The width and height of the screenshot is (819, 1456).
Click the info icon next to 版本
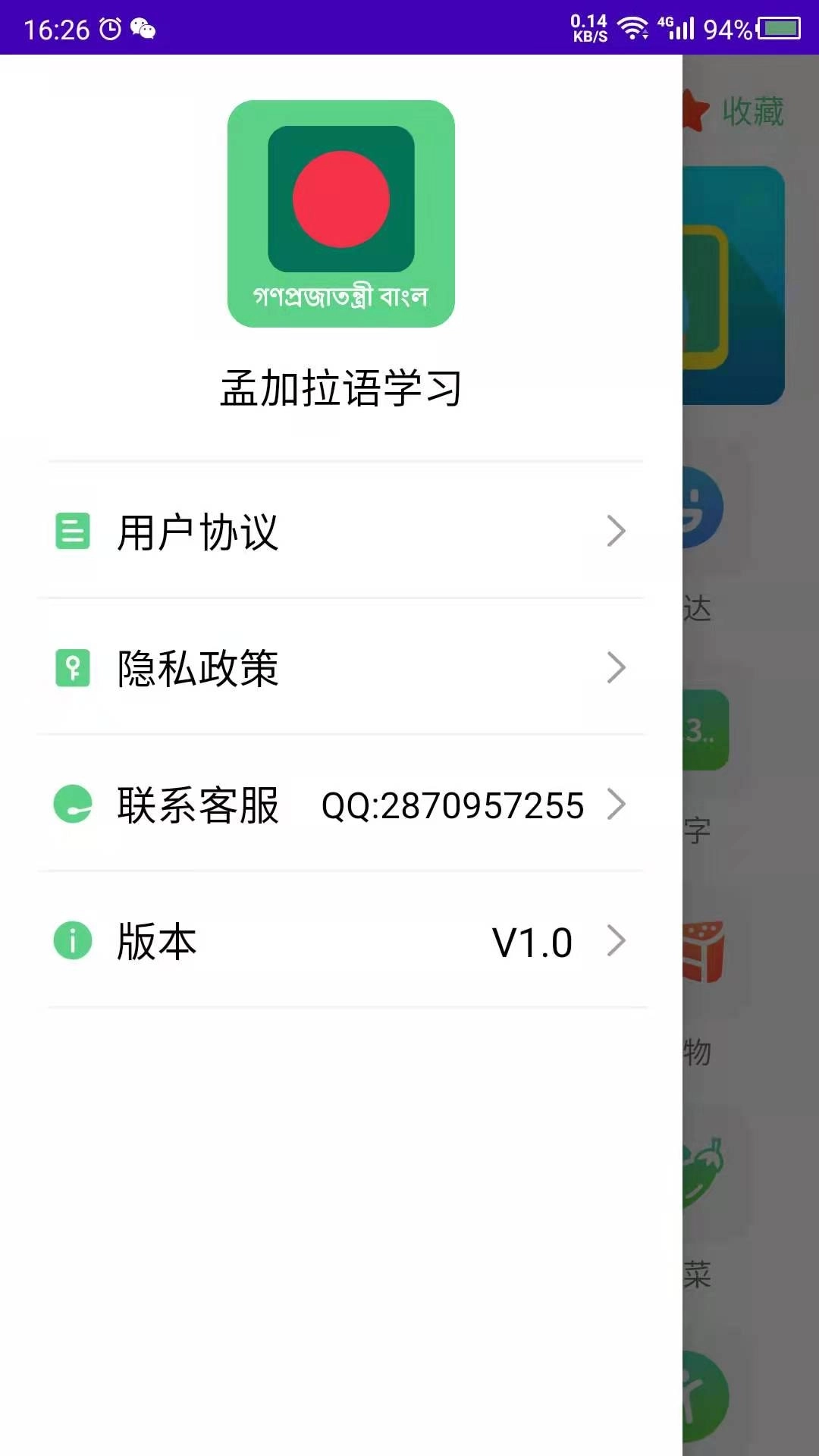(x=73, y=941)
